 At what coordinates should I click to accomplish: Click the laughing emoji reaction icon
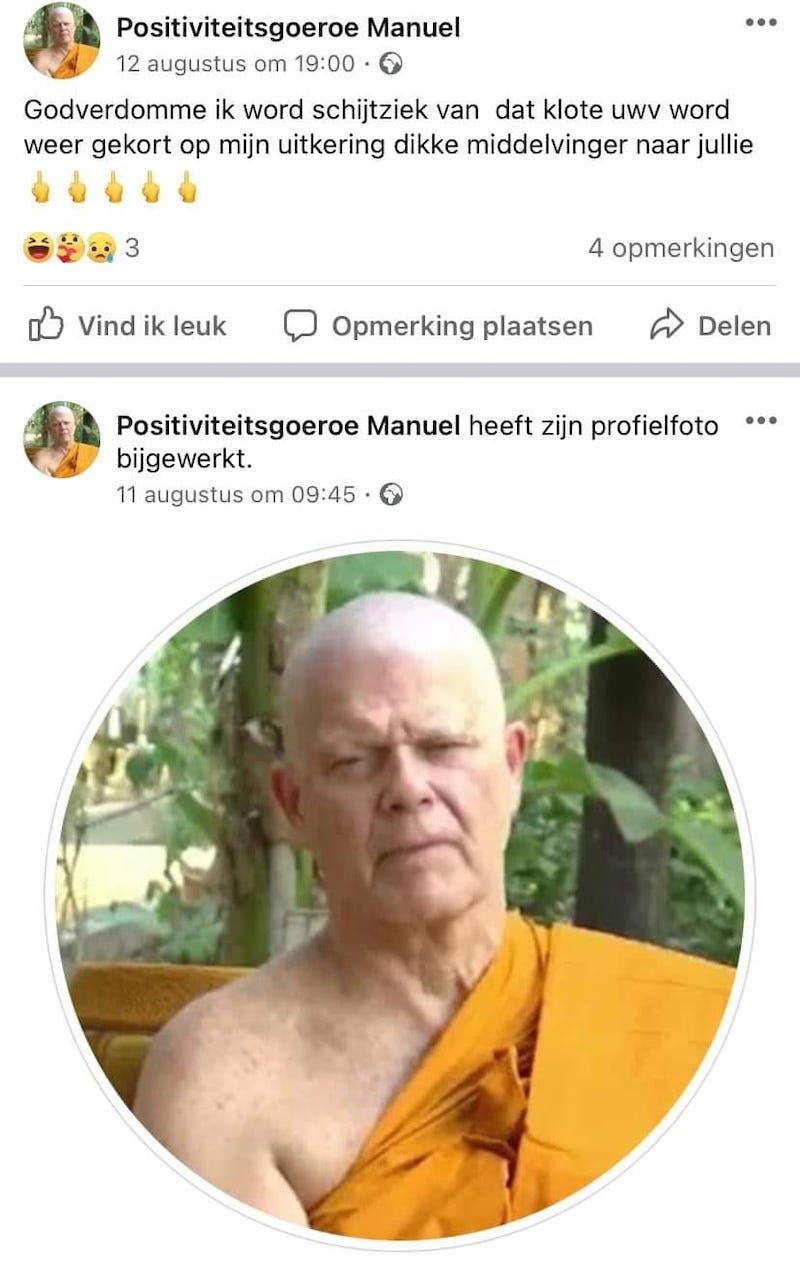(37, 245)
